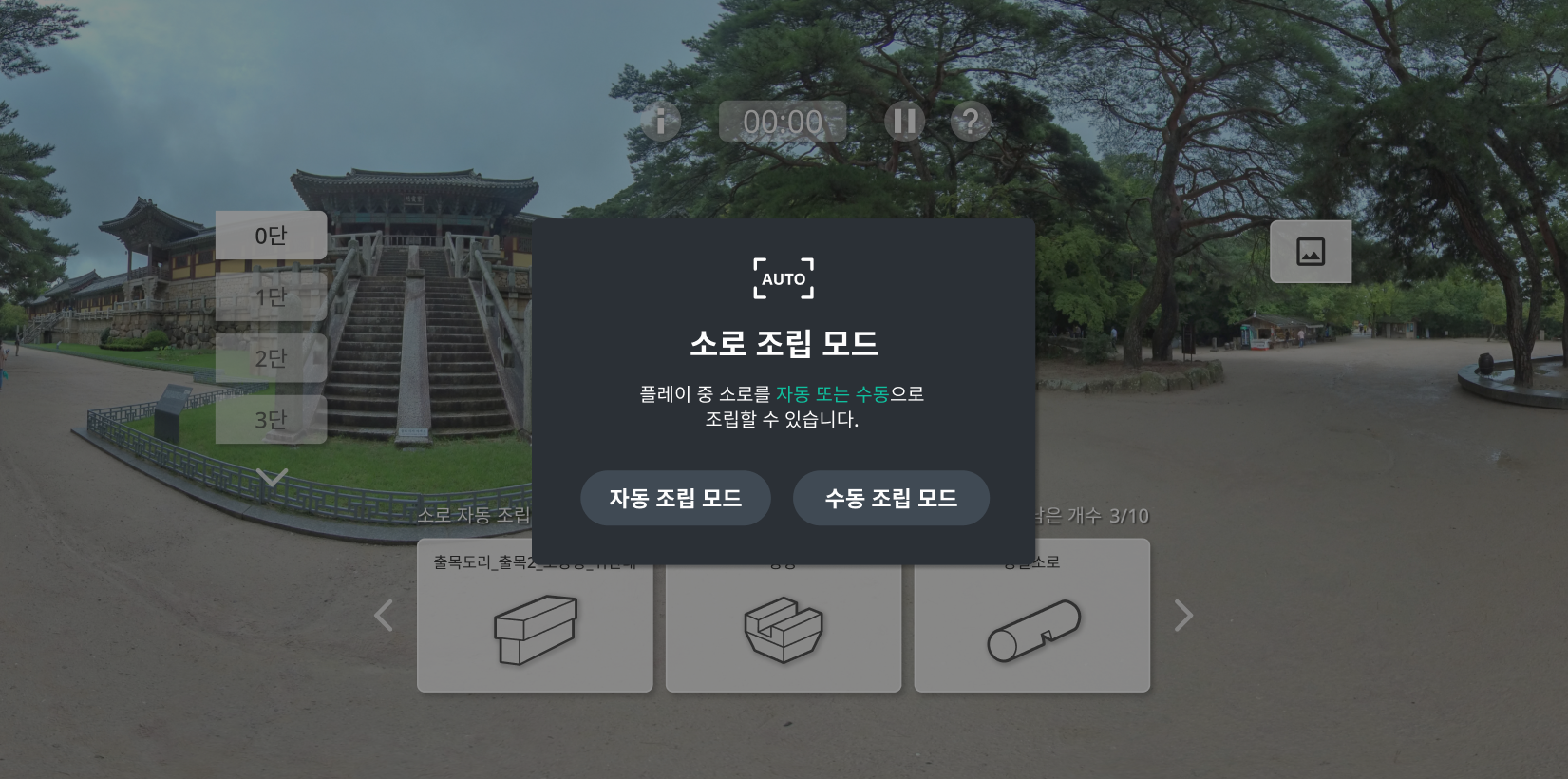Open the info icon beside the timer
The image size is (1568, 779).
point(661,122)
